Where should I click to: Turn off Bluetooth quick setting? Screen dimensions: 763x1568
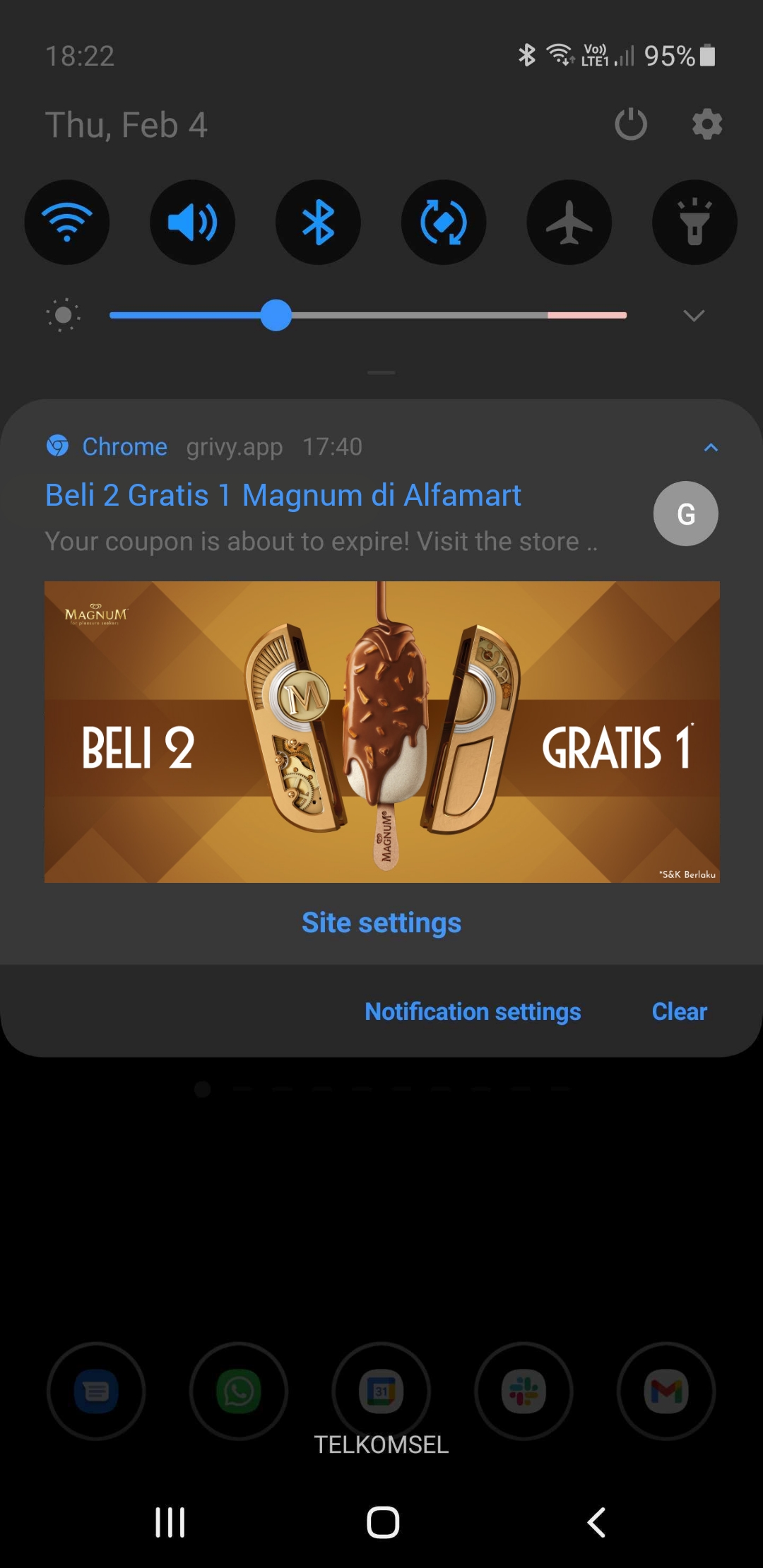pyautogui.click(x=318, y=222)
